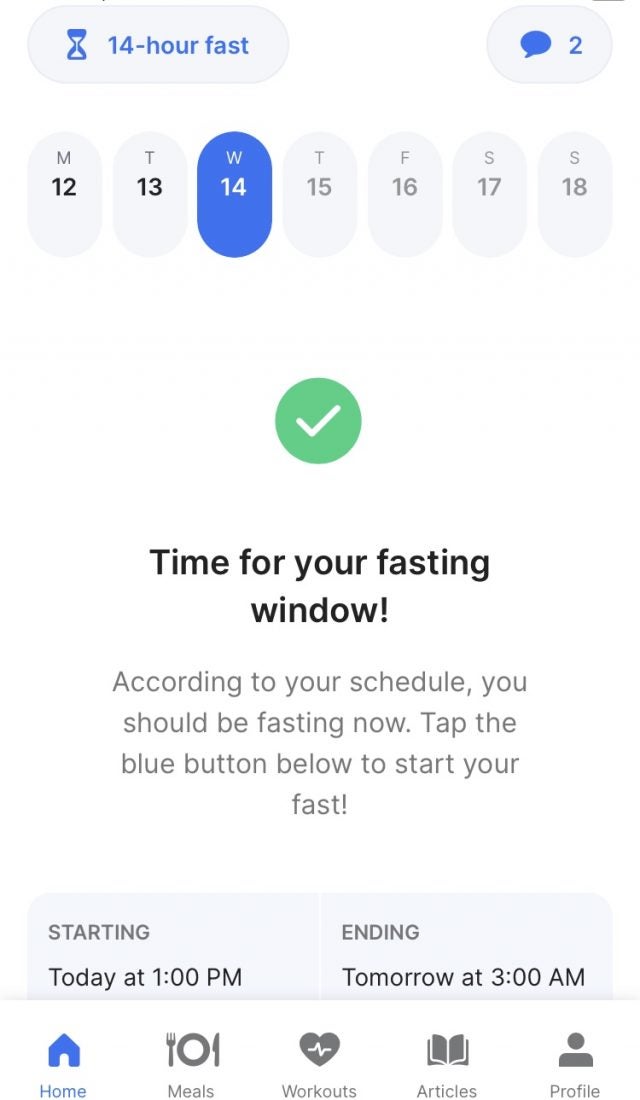640x1100 pixels.
Task: Open the Profile tab
Action: pyautogui.click(x=575, y=1064)
